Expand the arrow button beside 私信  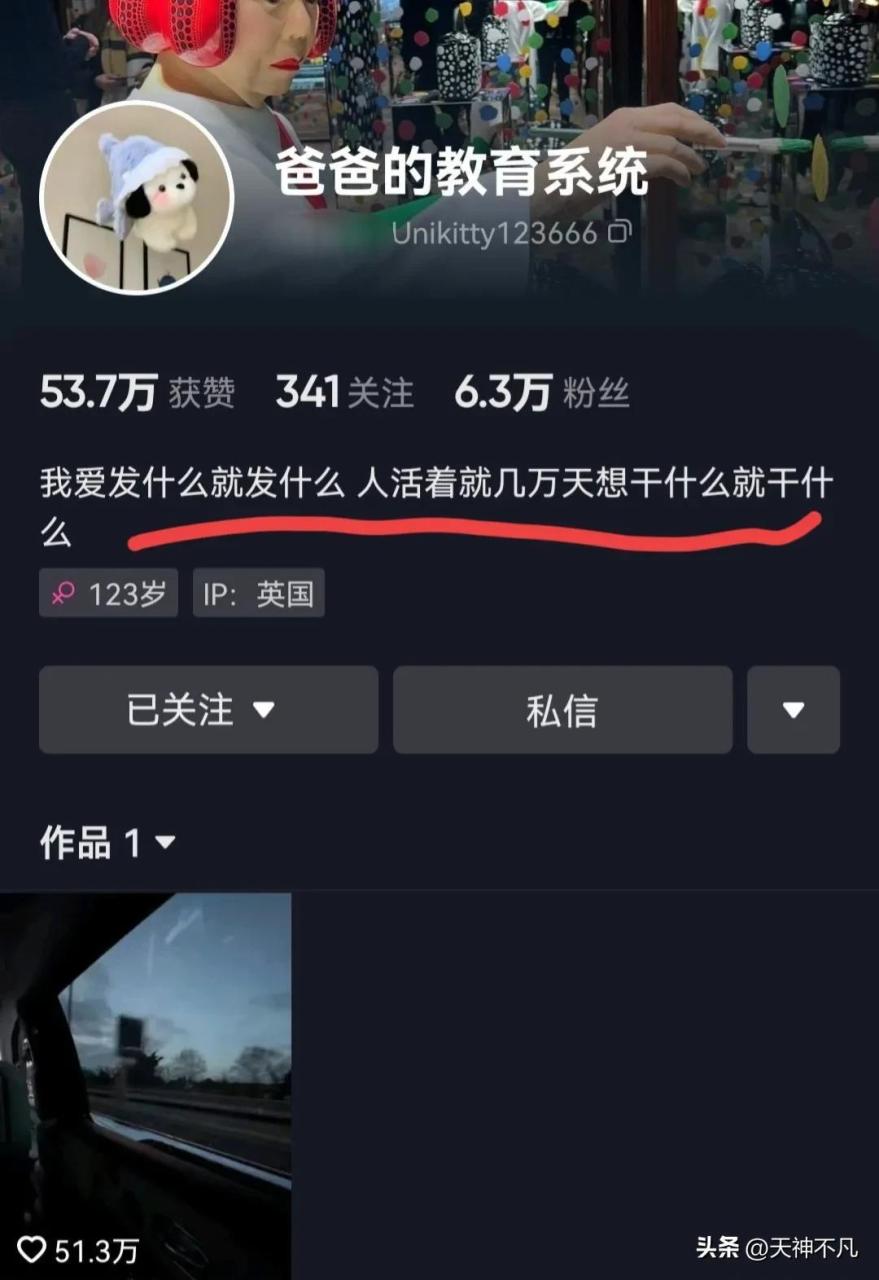793,710
